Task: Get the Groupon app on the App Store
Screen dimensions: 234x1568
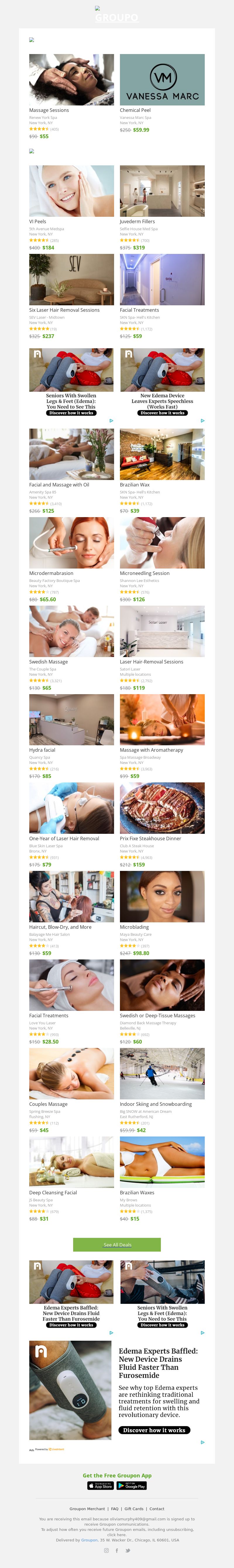Action: [x=101, y=1486]
